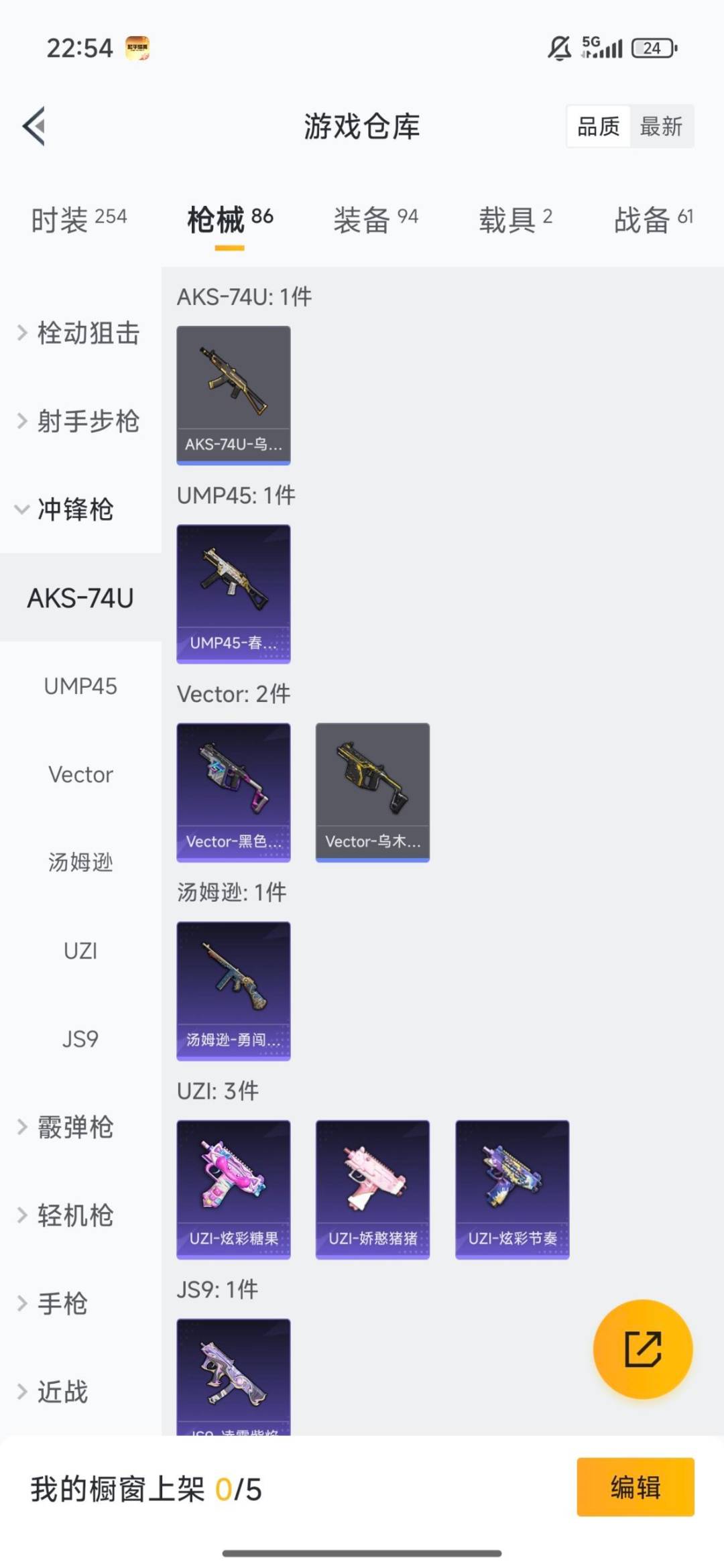This screenshot has height=1568, width=724.
Task: Expand the 轻机枪 category
Action: click(66, 1215)
